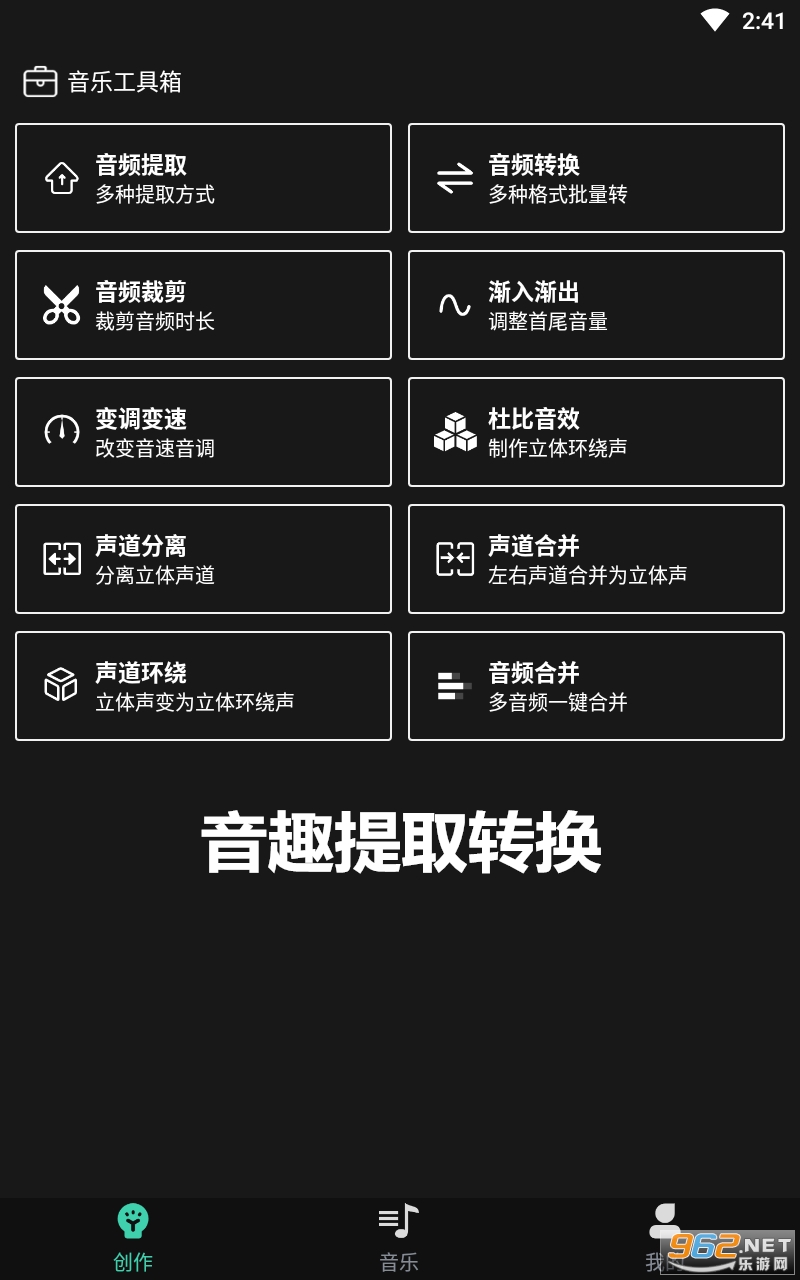Open 声道合并 channel merge tool
Viewport: 800px width, 1280px height.
596,559
